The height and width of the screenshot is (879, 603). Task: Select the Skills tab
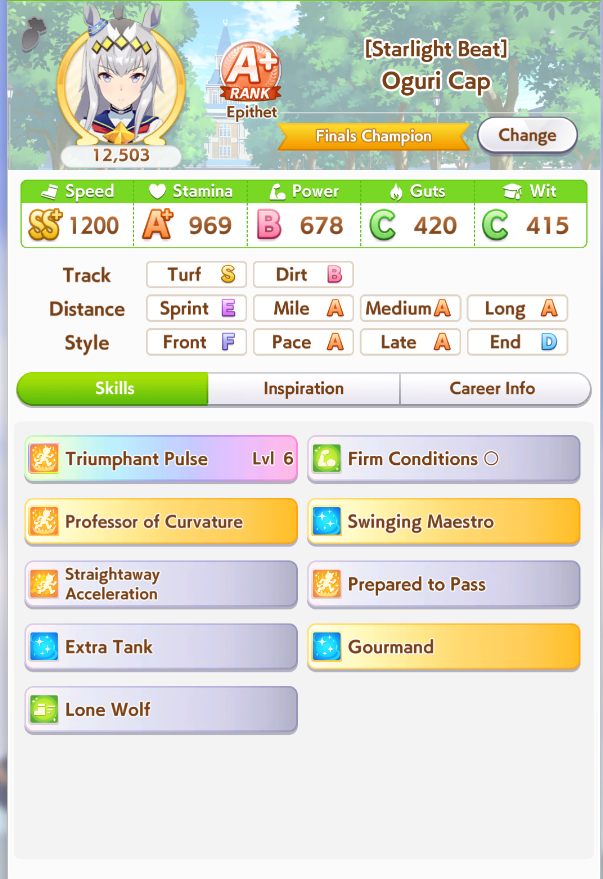[113, 389]
